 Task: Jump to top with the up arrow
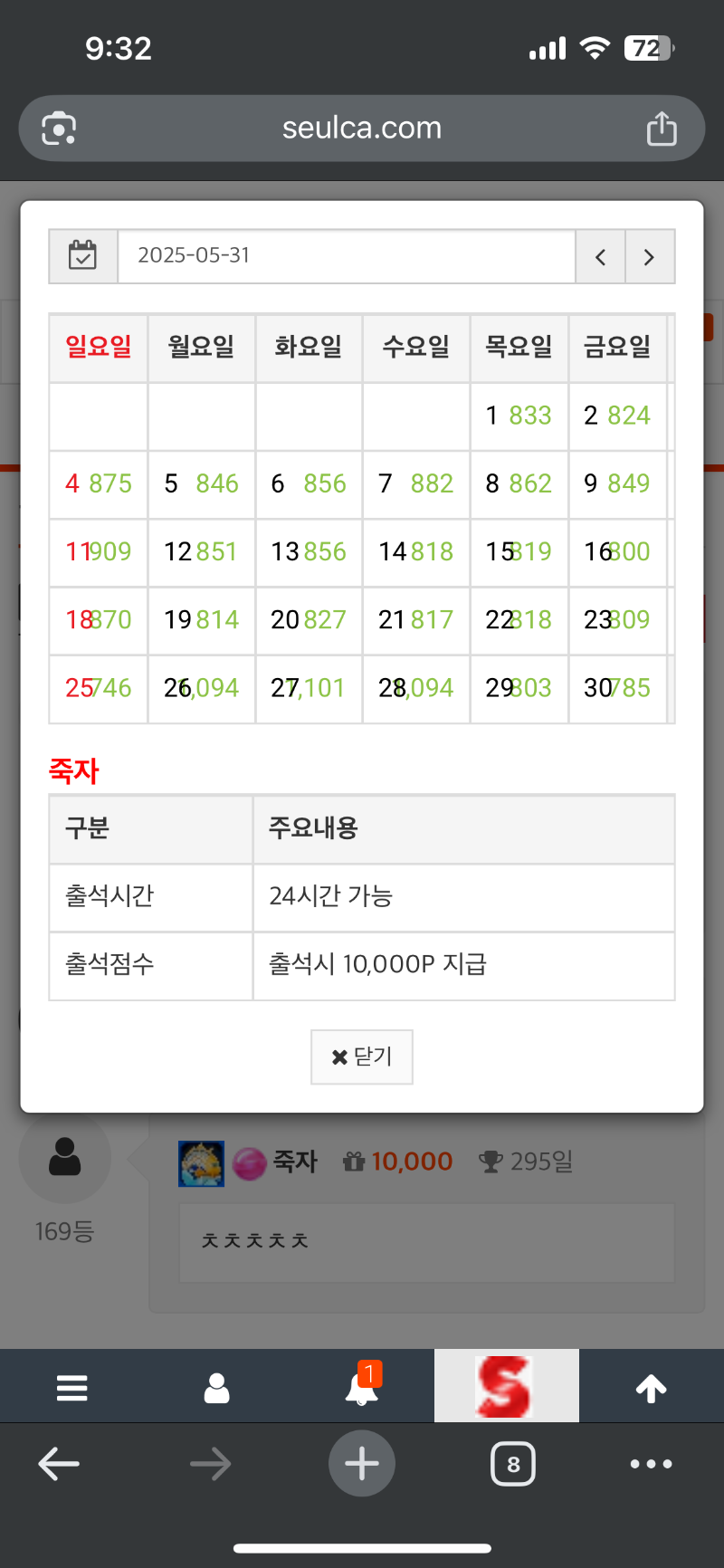(x=651, y=1387)
